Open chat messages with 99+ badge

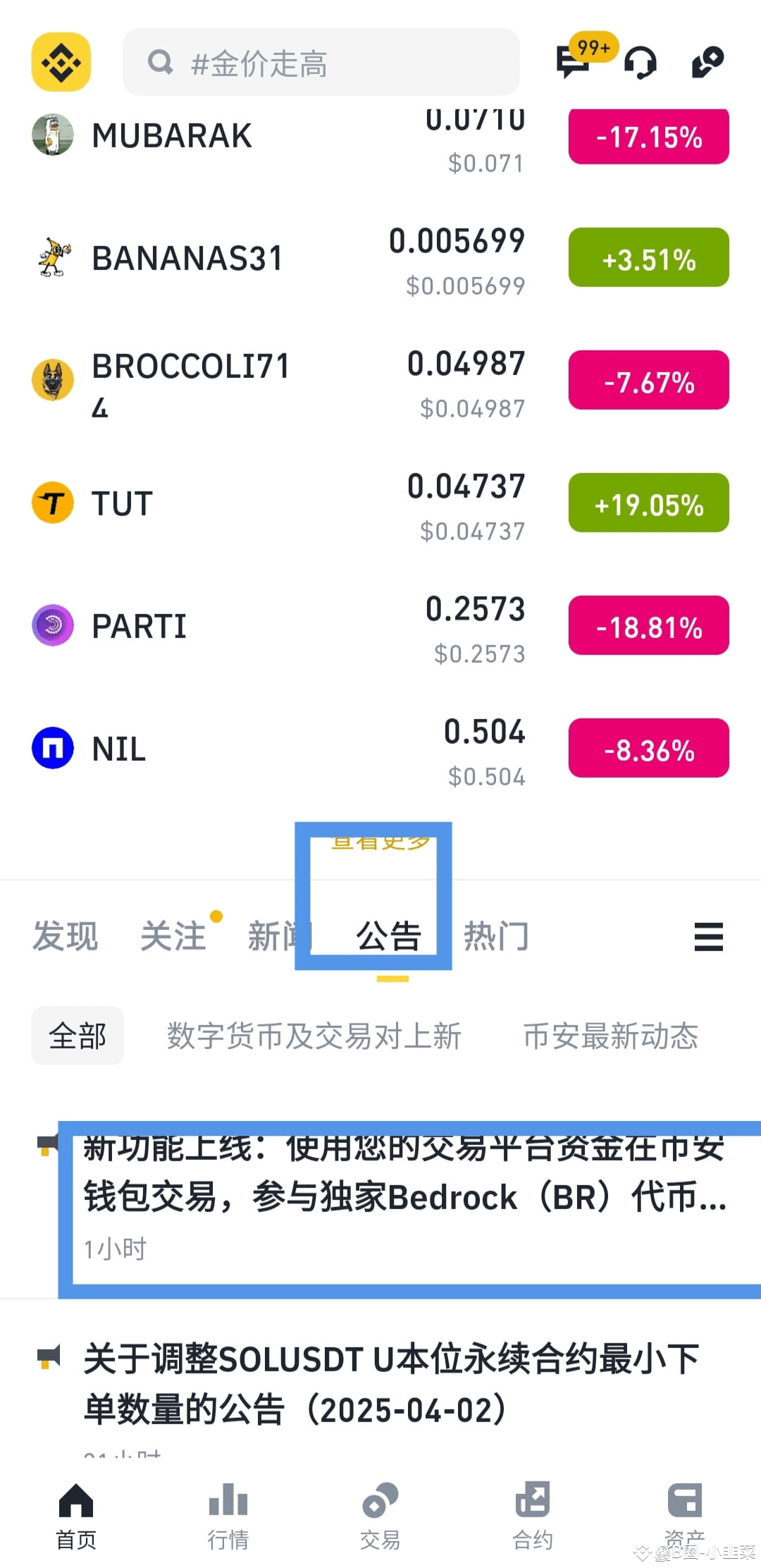pos(572,63)
